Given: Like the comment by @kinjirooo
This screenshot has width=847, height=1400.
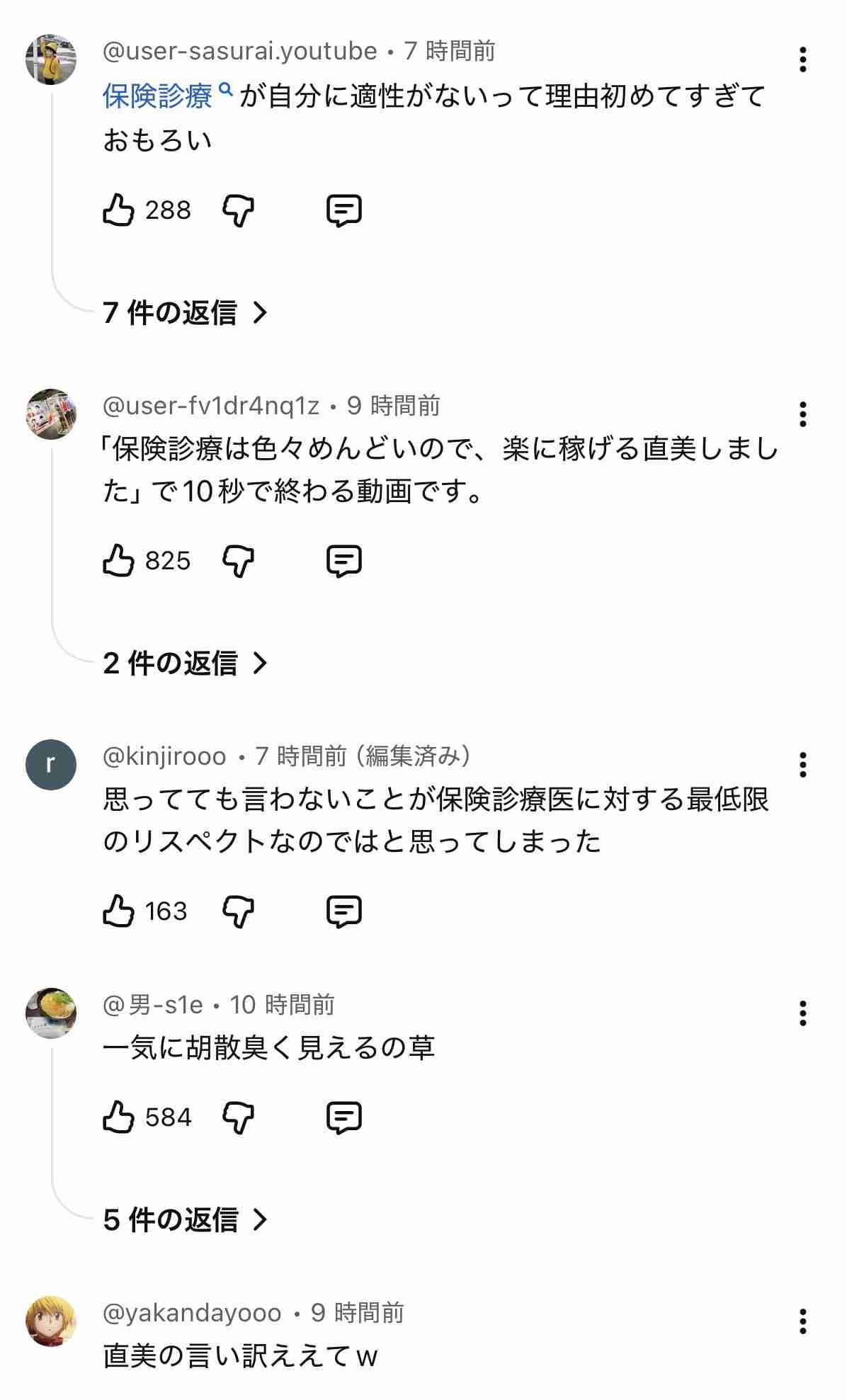Looking at the screenshot, I should pyautogui.click(x=119, y=911).
